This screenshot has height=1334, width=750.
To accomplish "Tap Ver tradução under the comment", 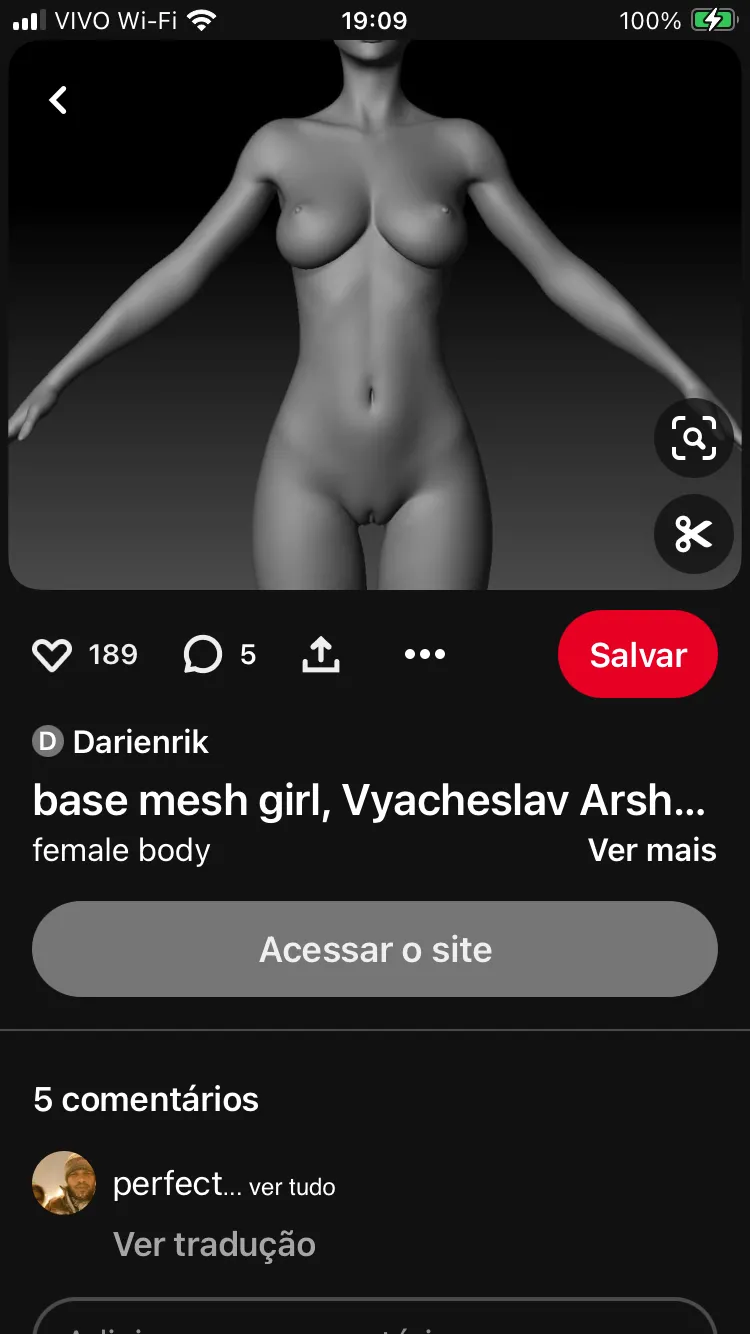I will point(214,1244).
